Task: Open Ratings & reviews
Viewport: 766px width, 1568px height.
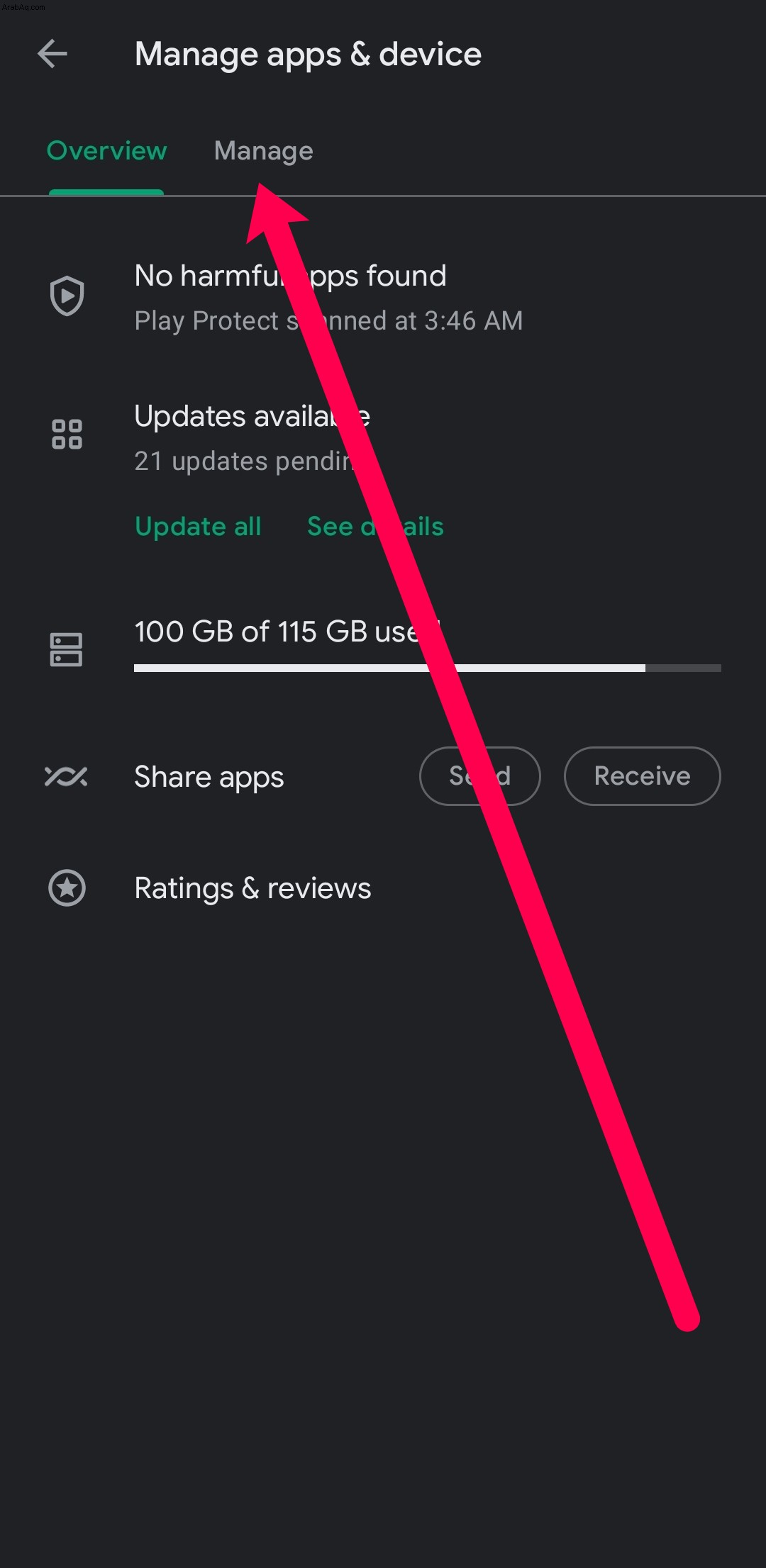Action: tap(252, 888)
